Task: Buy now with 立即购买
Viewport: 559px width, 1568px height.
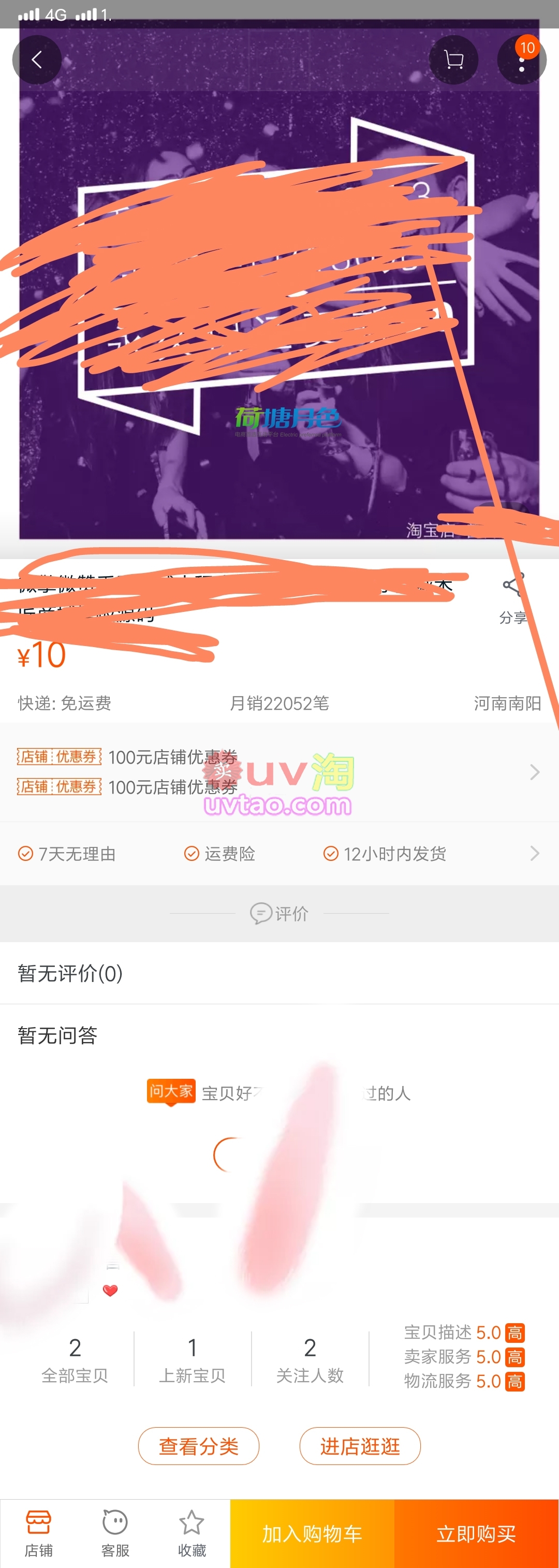Action: (x=476, y=1533)
